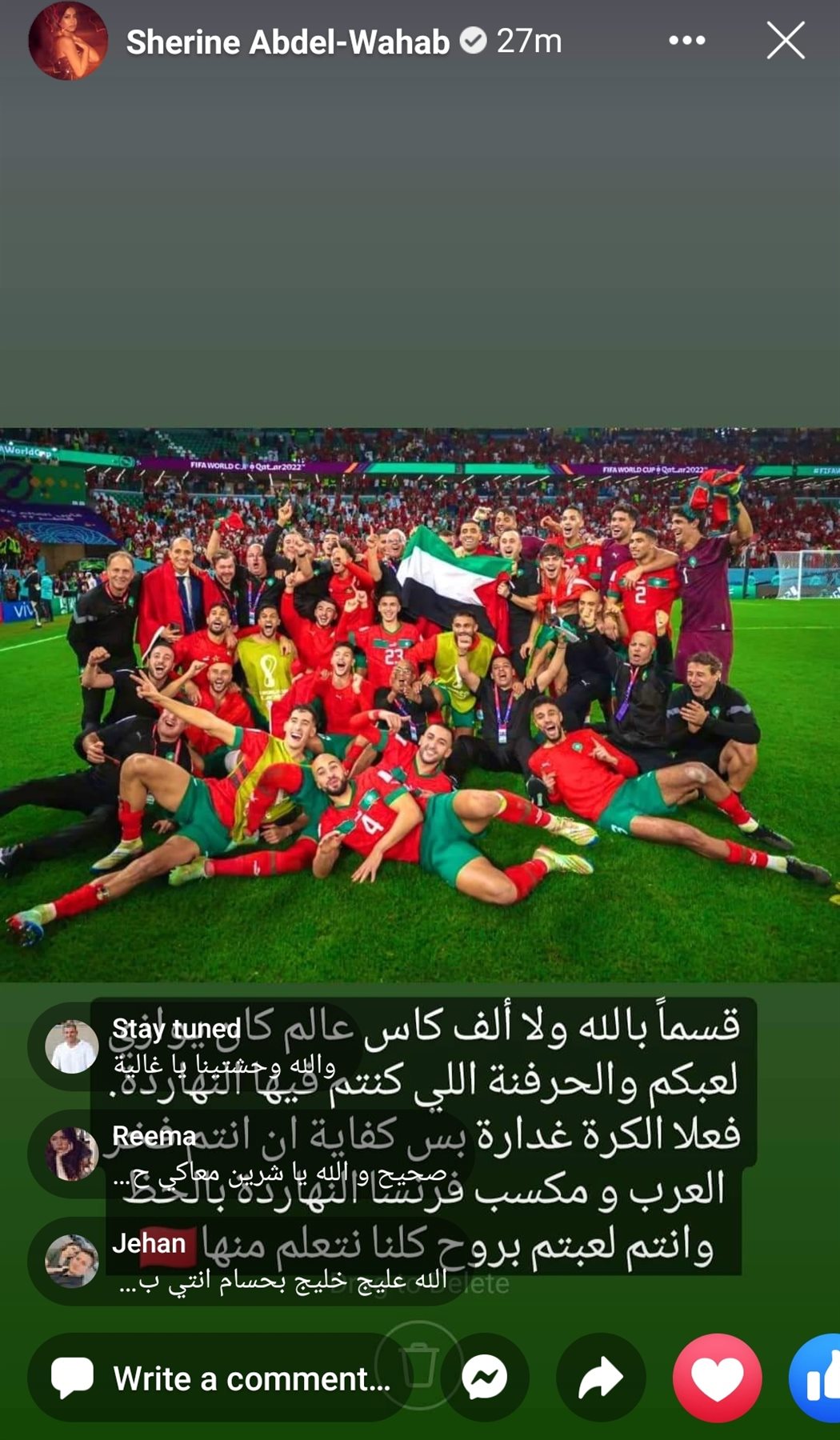Open Sherine Abdel-Wahab's profile picture
This screenshot has width=840, height=1440.
[x=68, y=41]
